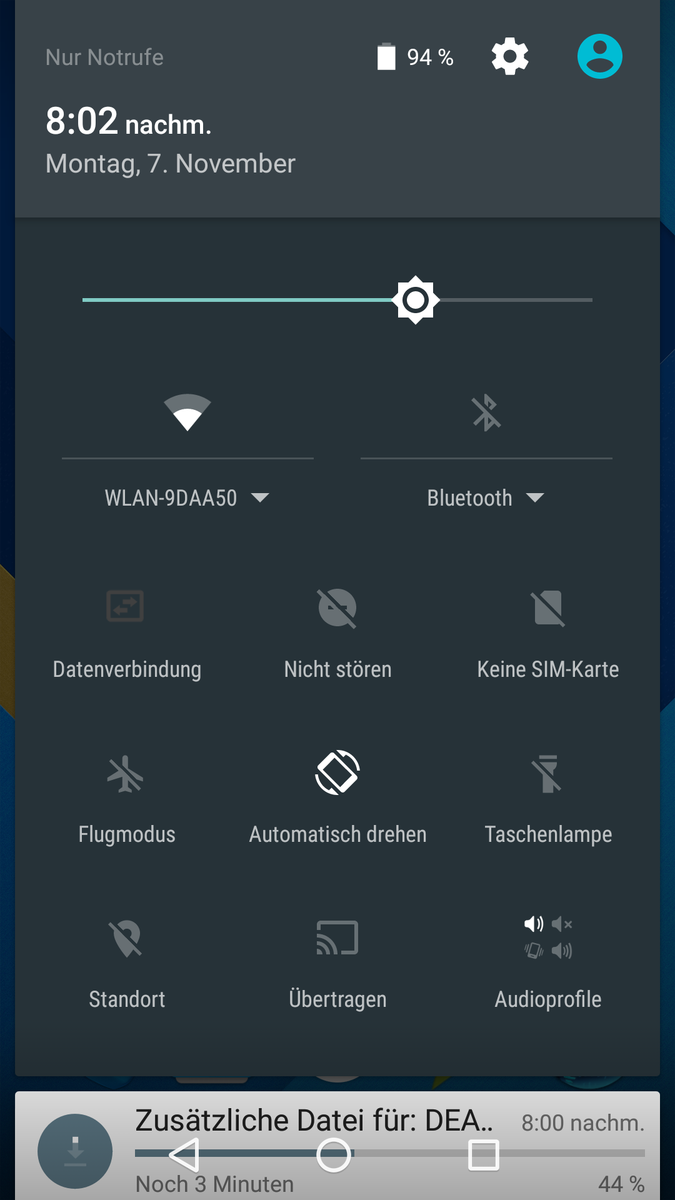Image resolution: width=675 pixels, height=1200 pixels.
Task: Toggle the Datenverbindung tile
Action: pos(127,607)
